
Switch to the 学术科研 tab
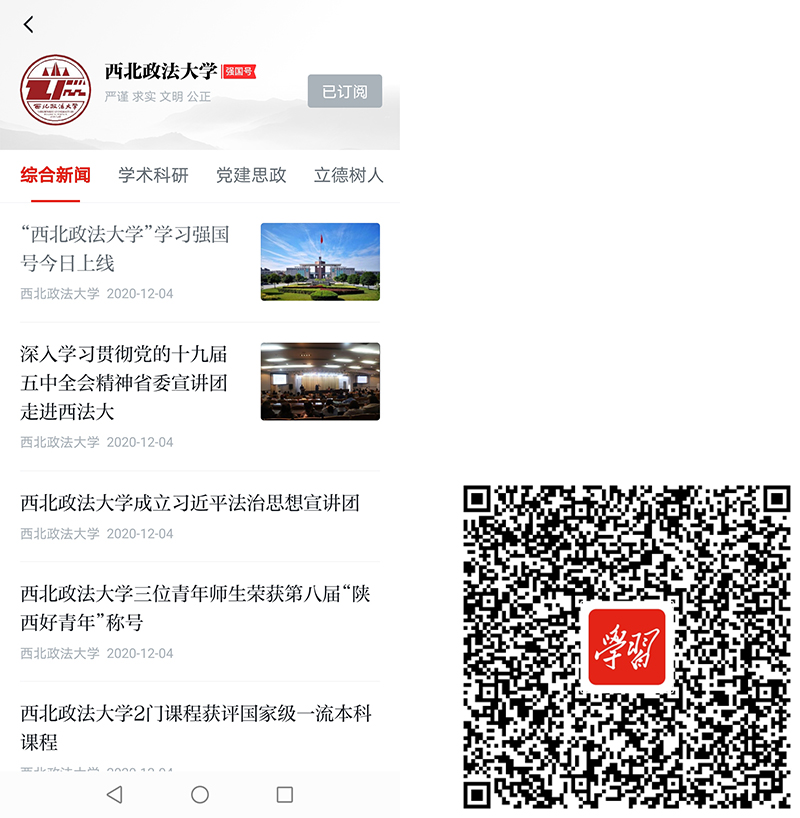click(x=153, y=175)
